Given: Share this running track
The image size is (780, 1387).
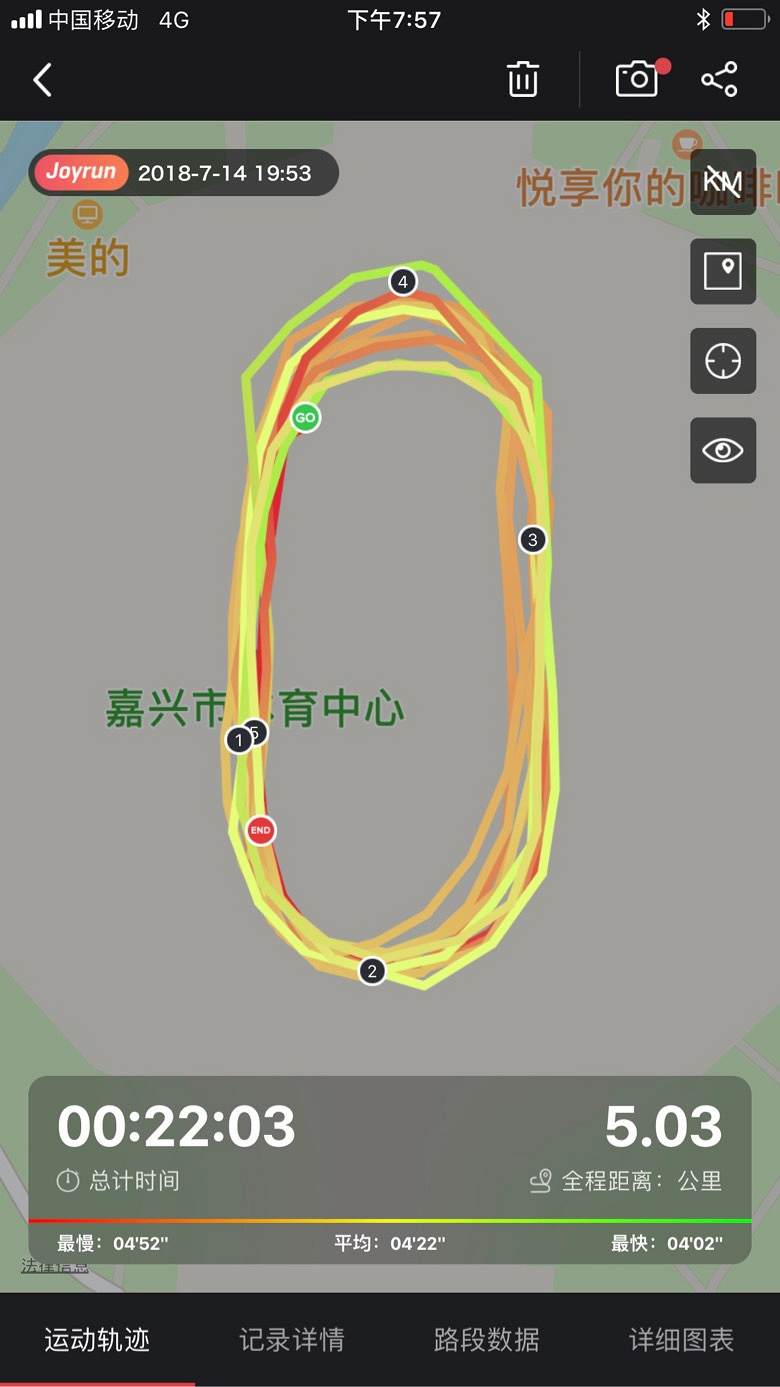Looking at the screenshot, I should [x=719, y=79].
